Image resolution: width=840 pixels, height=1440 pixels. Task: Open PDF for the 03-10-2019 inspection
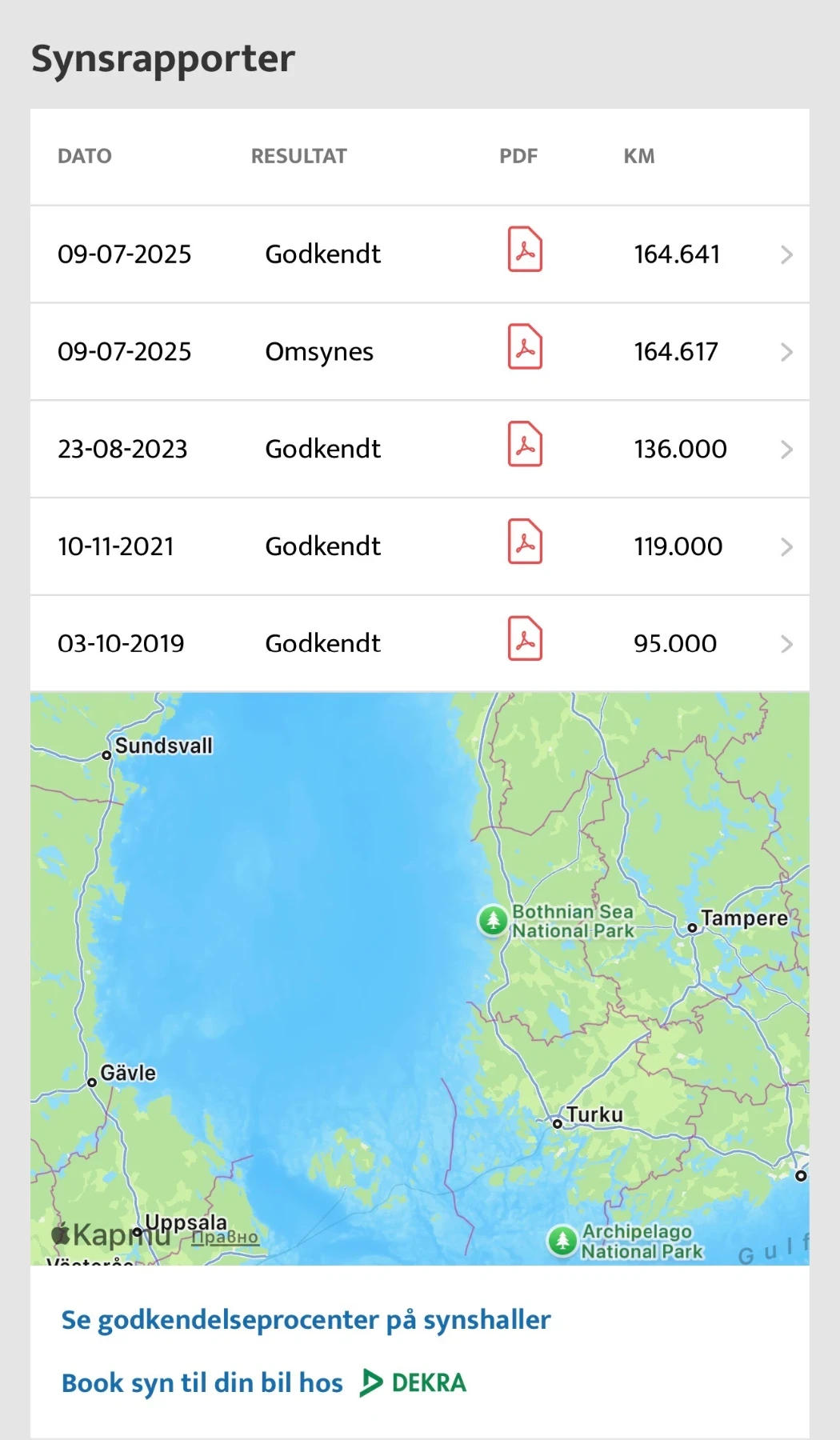click(525, 638)
